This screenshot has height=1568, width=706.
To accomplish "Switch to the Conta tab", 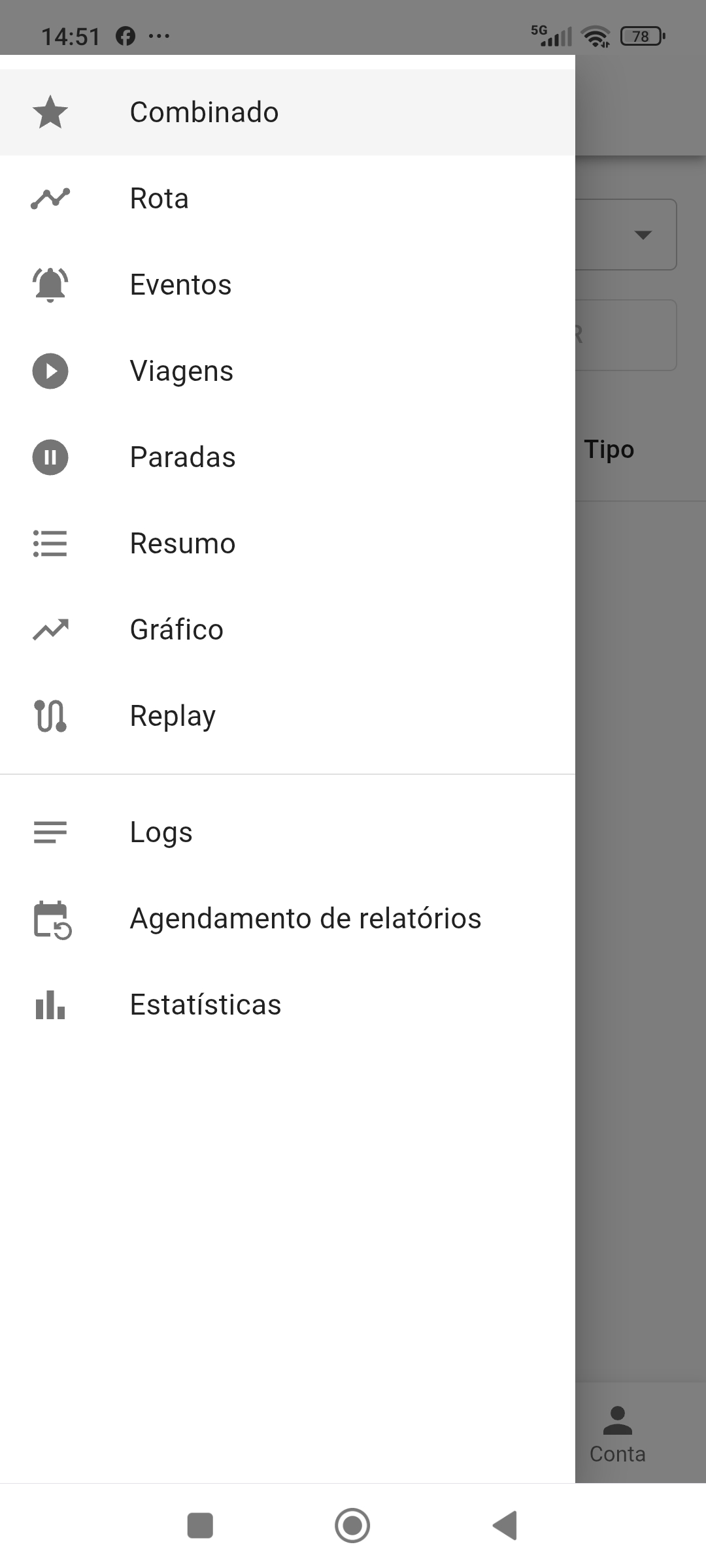I will coord(617,1436).
